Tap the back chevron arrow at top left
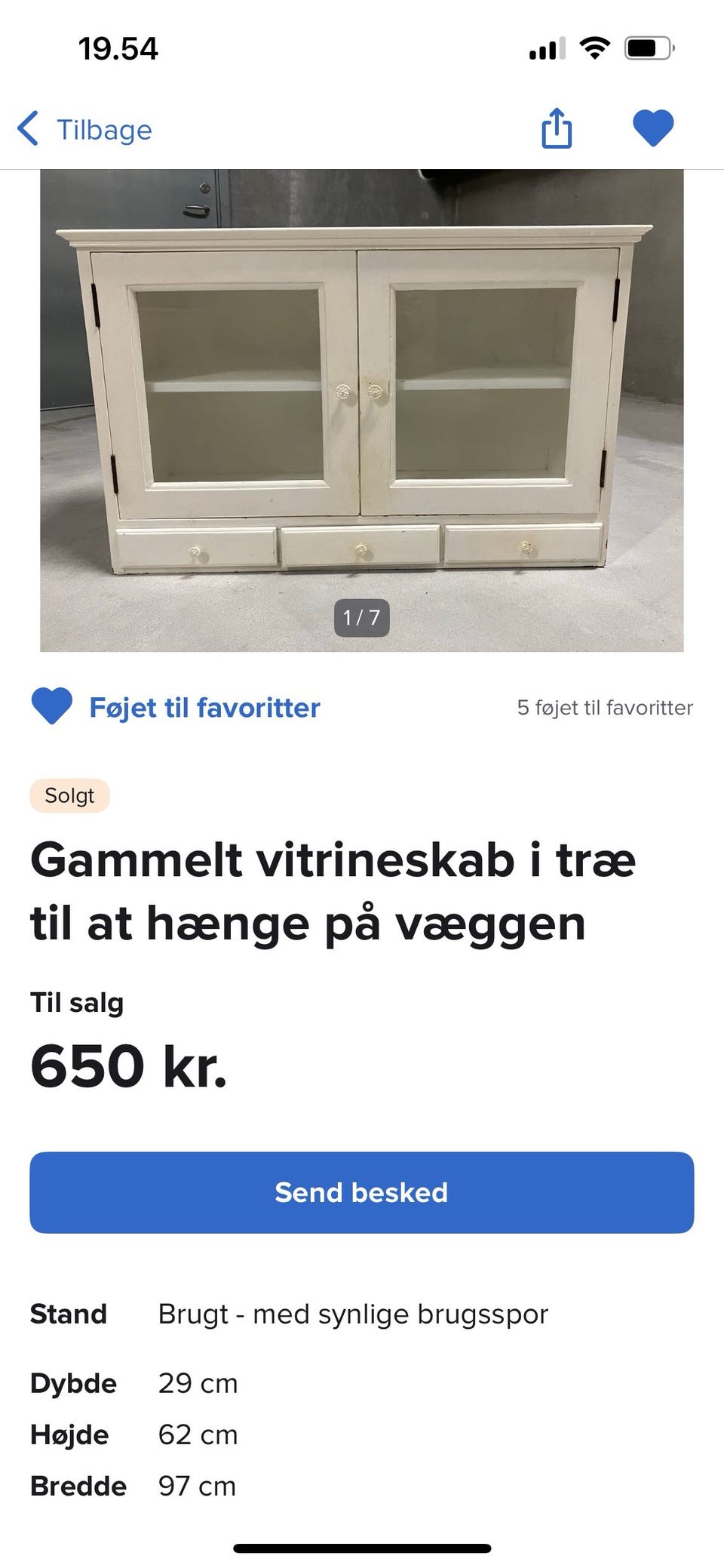This screenshot has width=724, height=1568. tap(28, 128)
